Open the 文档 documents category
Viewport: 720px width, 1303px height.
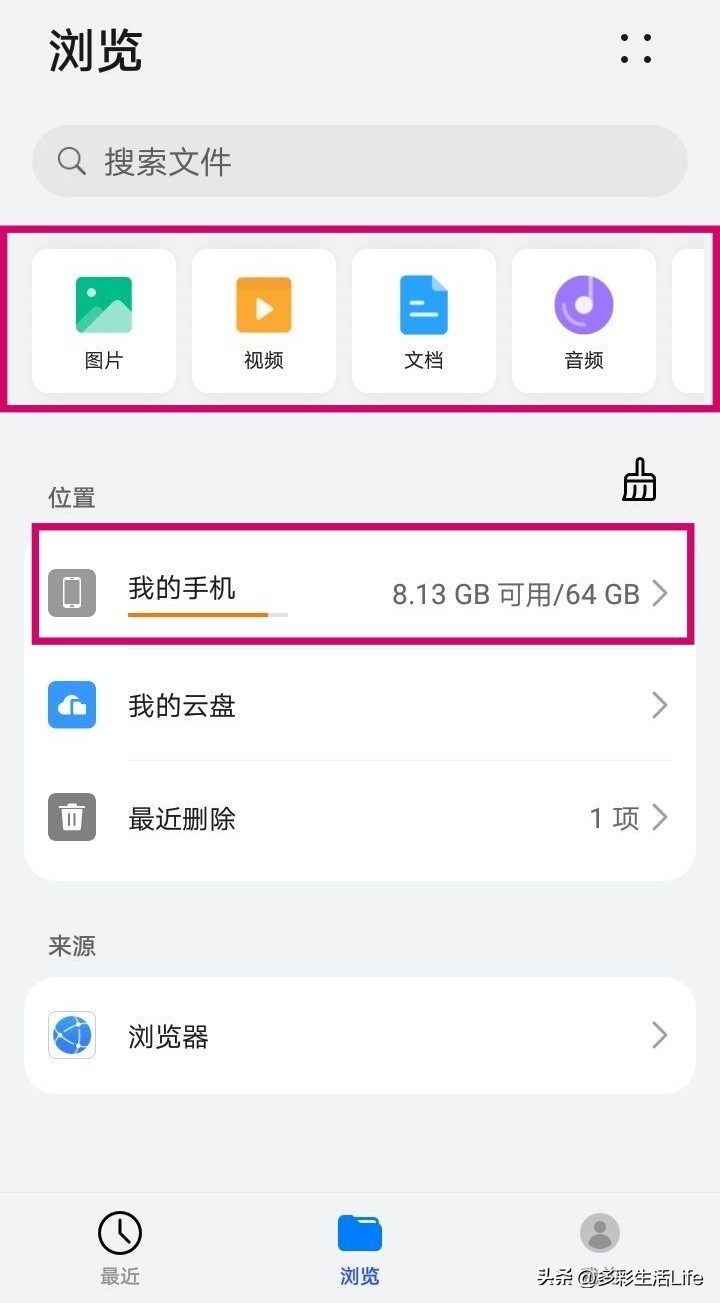click(x=423, y=320)
